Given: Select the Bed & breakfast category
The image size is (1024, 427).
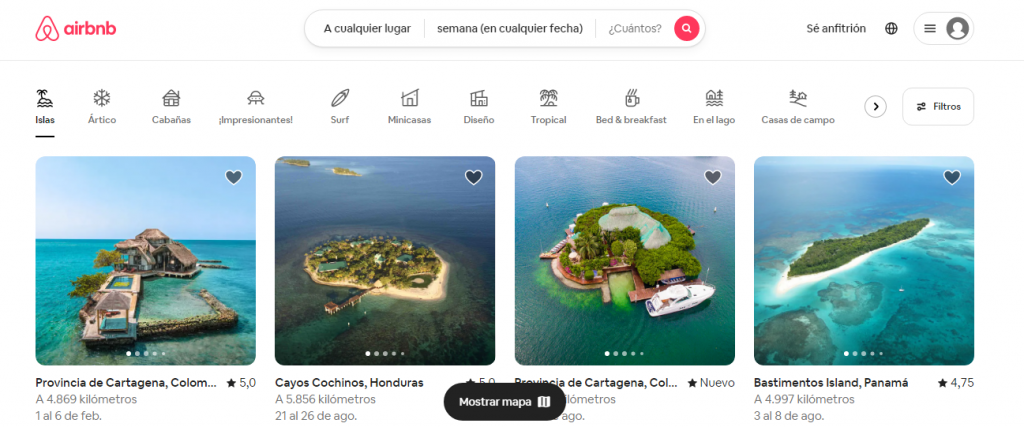Looking at the screenshot, I should pyautogui.click(x=631, y=107).
